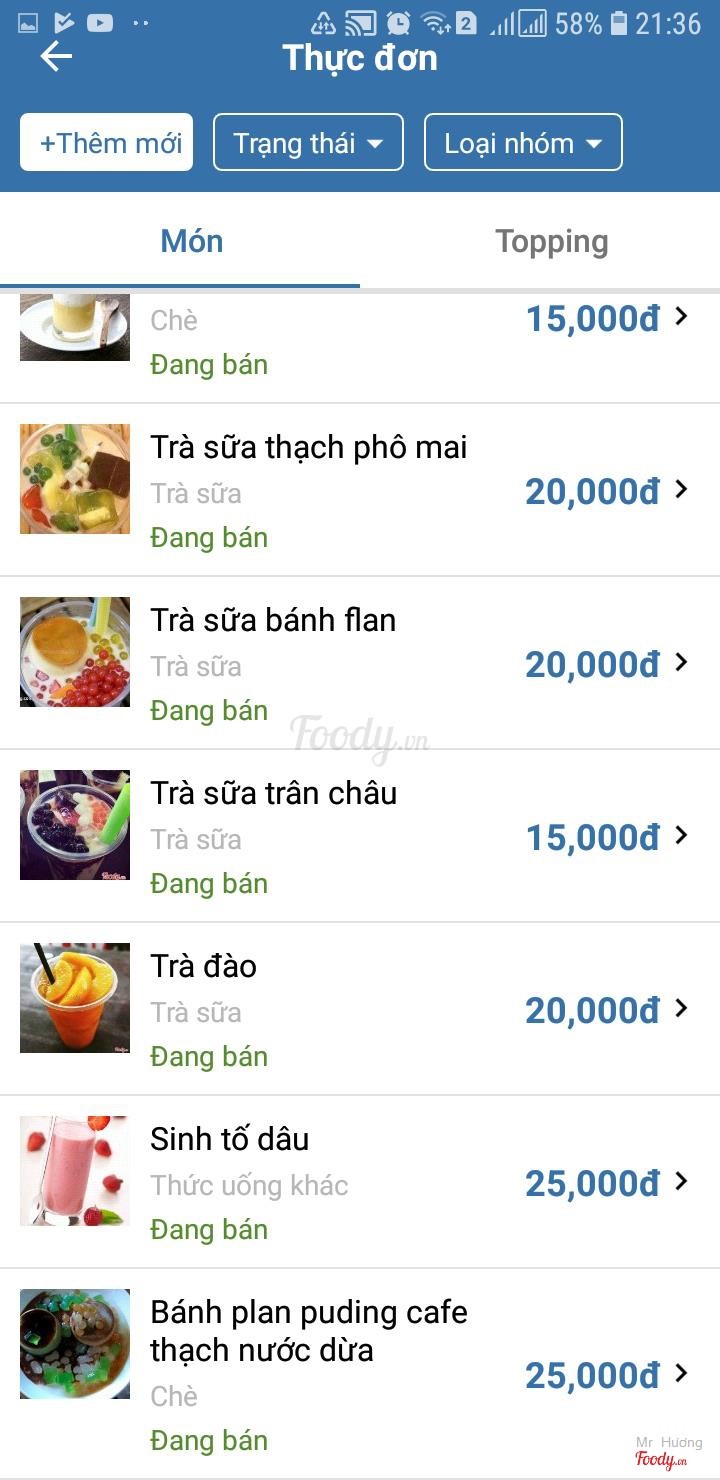Switch to the Topping tab
This screenshot has width=720, height=1480.
[551, 242]
